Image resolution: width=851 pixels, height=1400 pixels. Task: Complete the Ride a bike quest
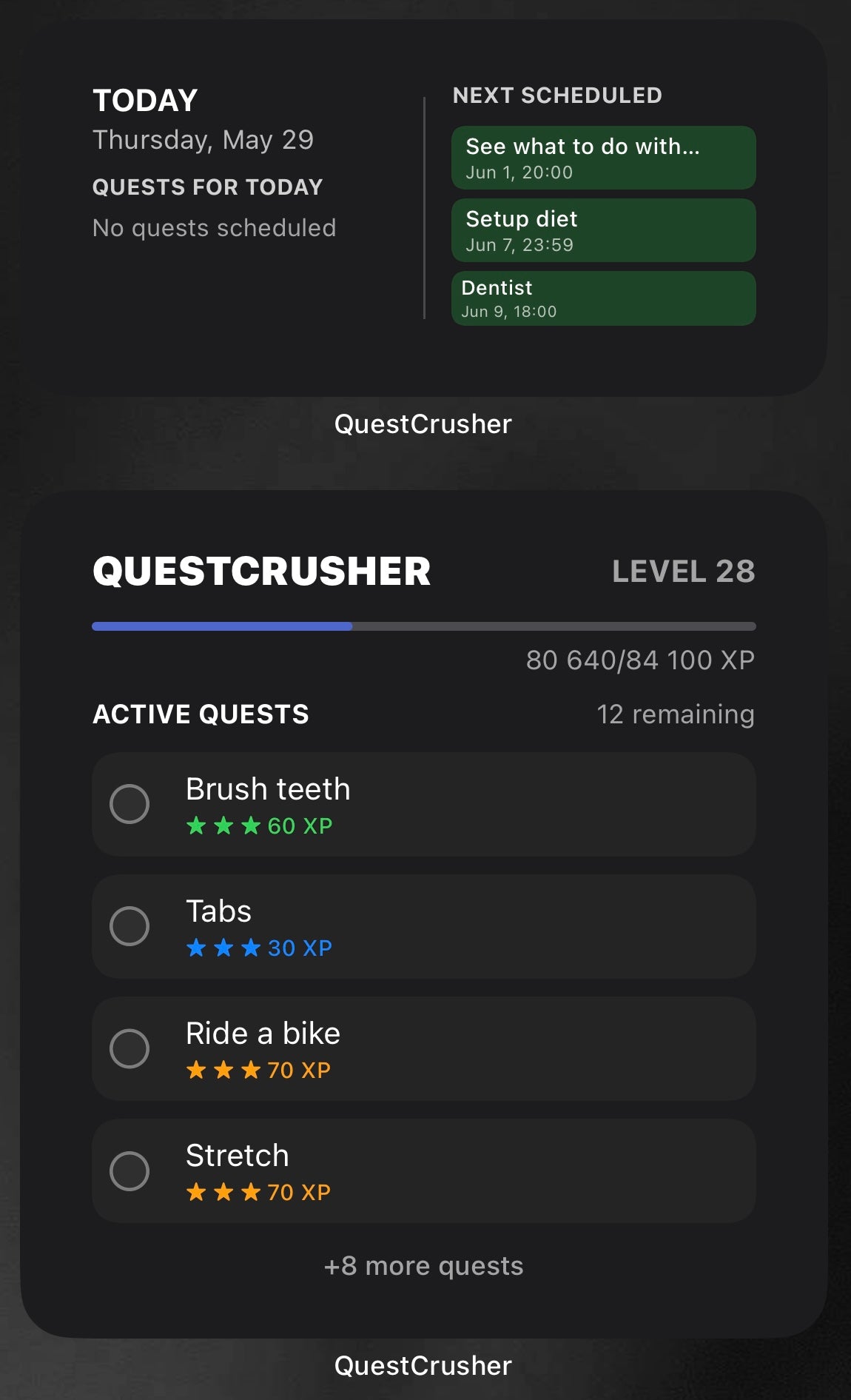[x=129, y=1048]
